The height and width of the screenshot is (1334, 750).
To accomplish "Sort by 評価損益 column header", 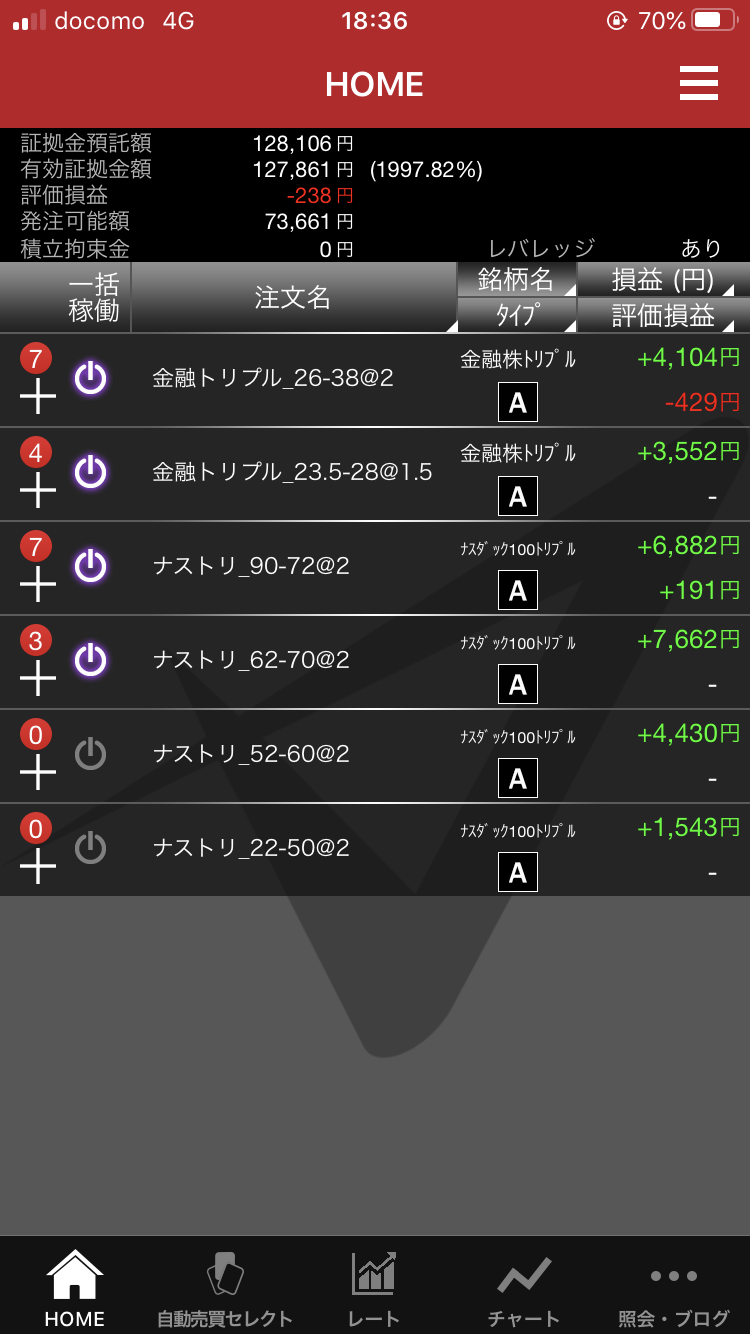I will [x=664, y=315].
